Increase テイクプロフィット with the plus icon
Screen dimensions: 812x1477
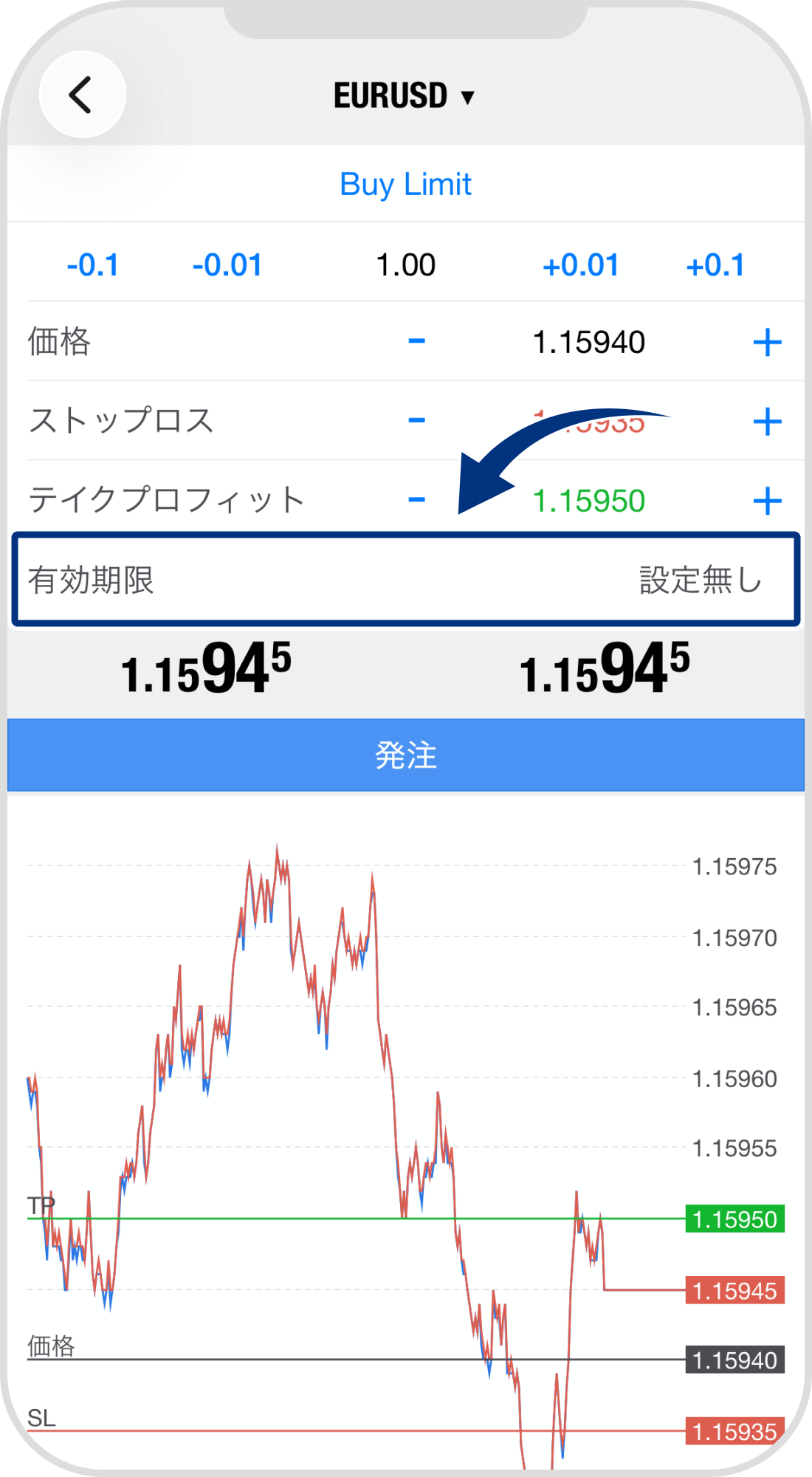pyautogui.click(x=769, y=499)
